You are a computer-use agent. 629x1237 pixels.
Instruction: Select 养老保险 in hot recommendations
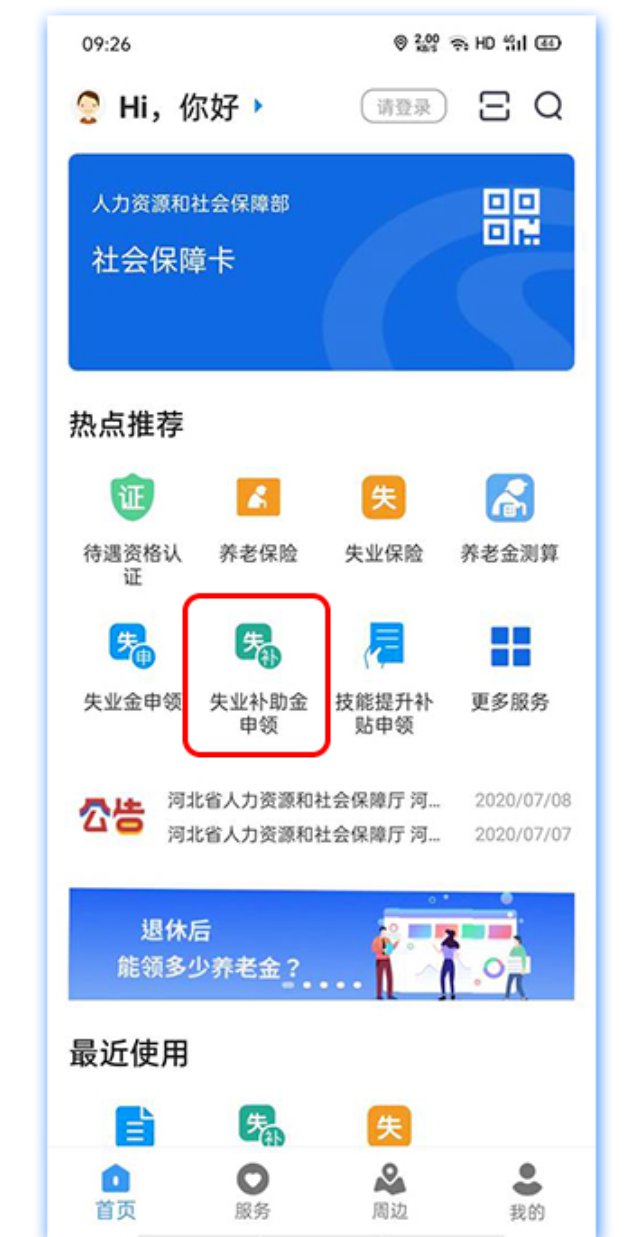click(258, 520)
